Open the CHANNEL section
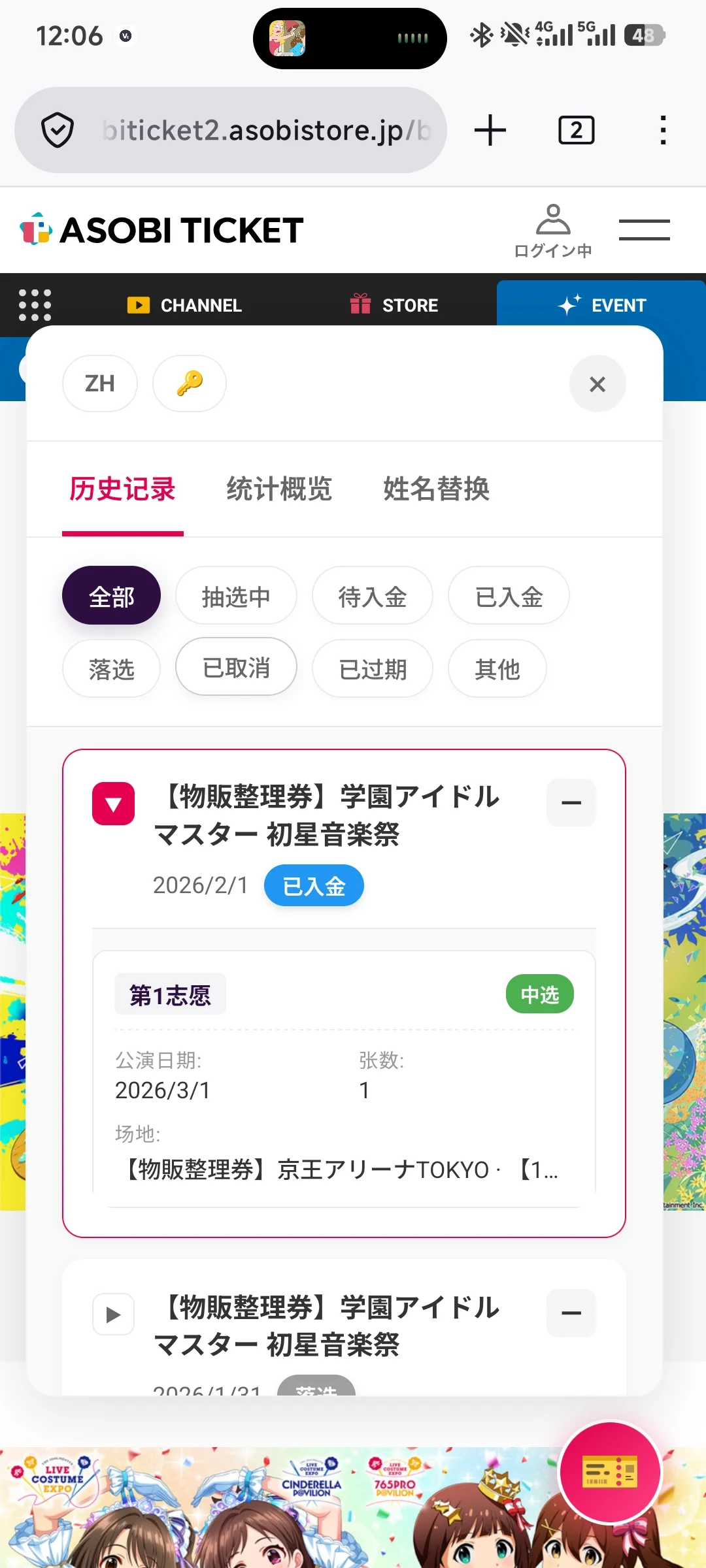The height and width of the screenshot is (1568, 706). pos(184,305)
